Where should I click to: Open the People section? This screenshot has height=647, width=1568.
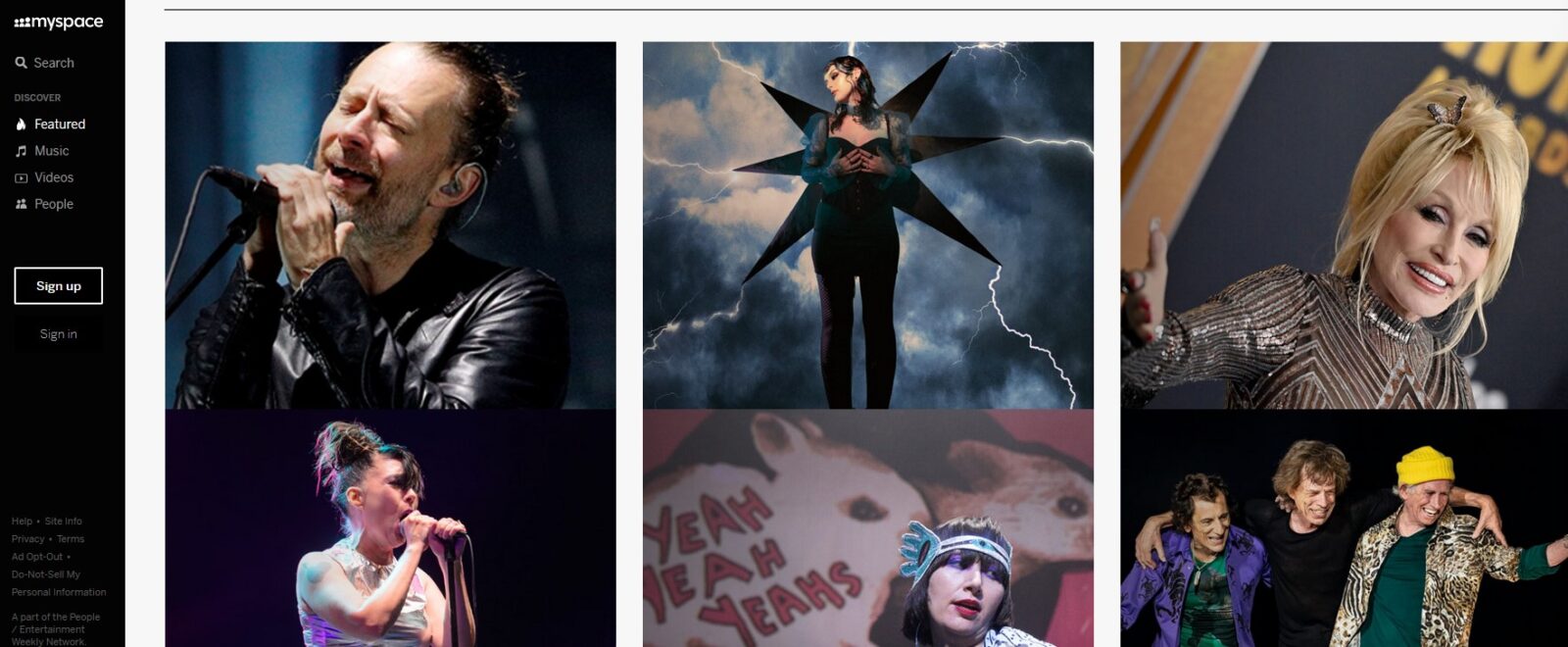point(53,204)
